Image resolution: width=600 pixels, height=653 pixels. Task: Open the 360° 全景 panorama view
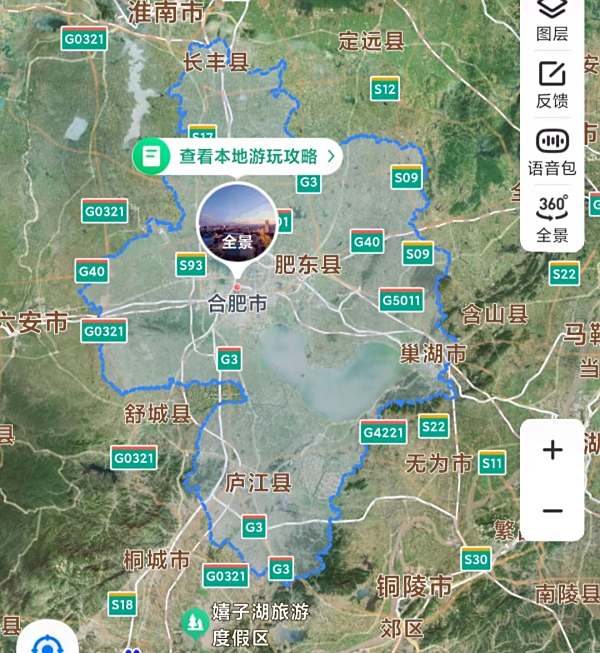(552, 217)
